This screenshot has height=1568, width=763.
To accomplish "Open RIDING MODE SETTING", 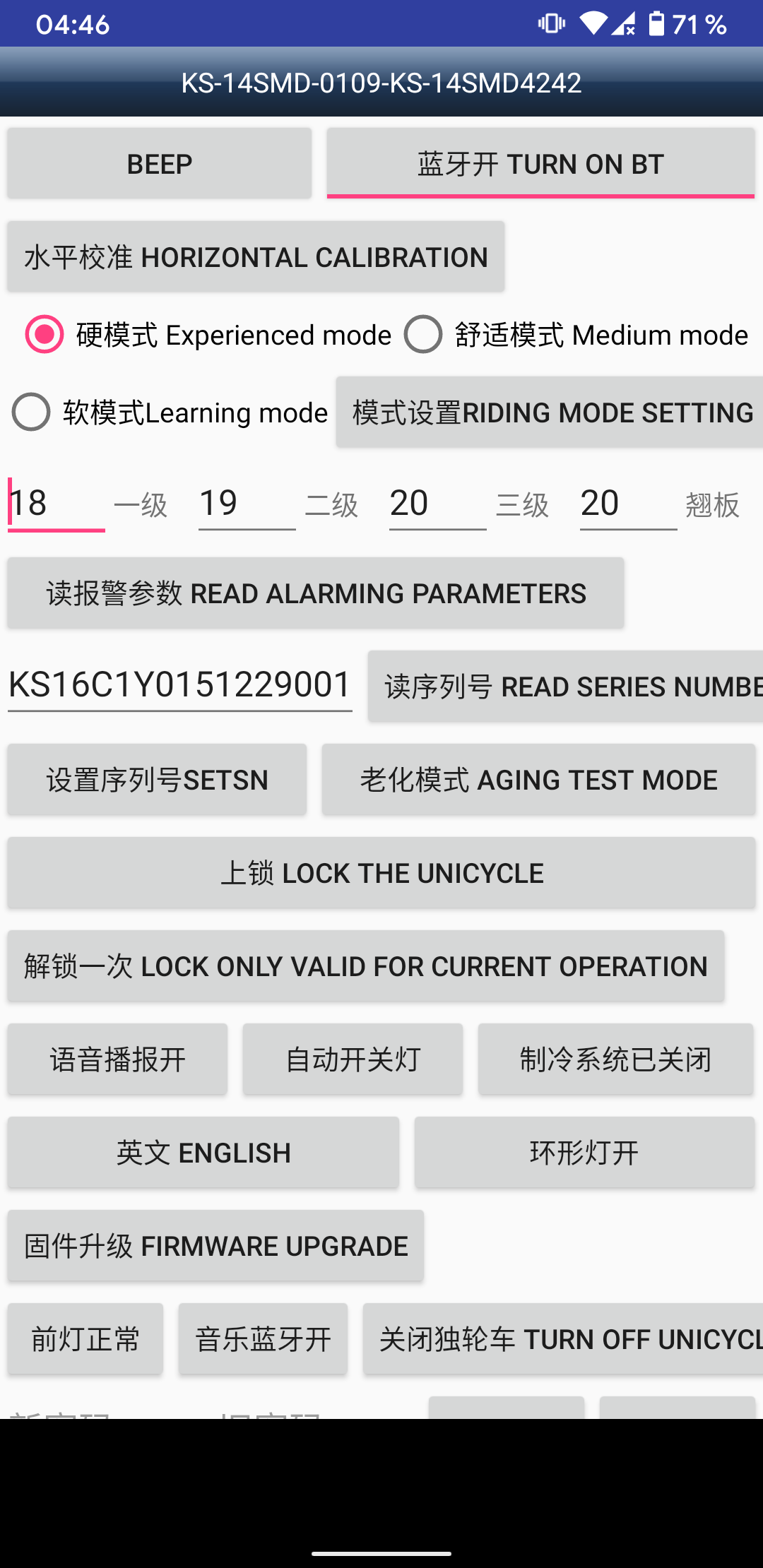I will [x=550, y=412].
